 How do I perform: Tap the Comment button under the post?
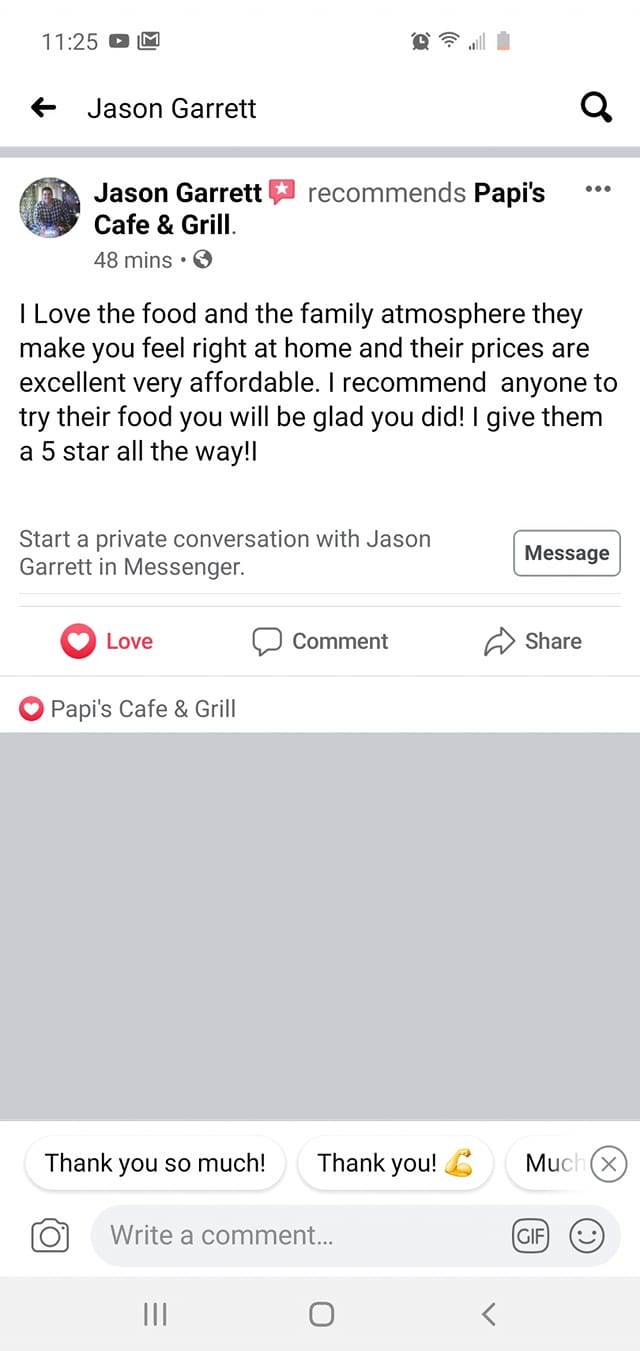(320, 641)
